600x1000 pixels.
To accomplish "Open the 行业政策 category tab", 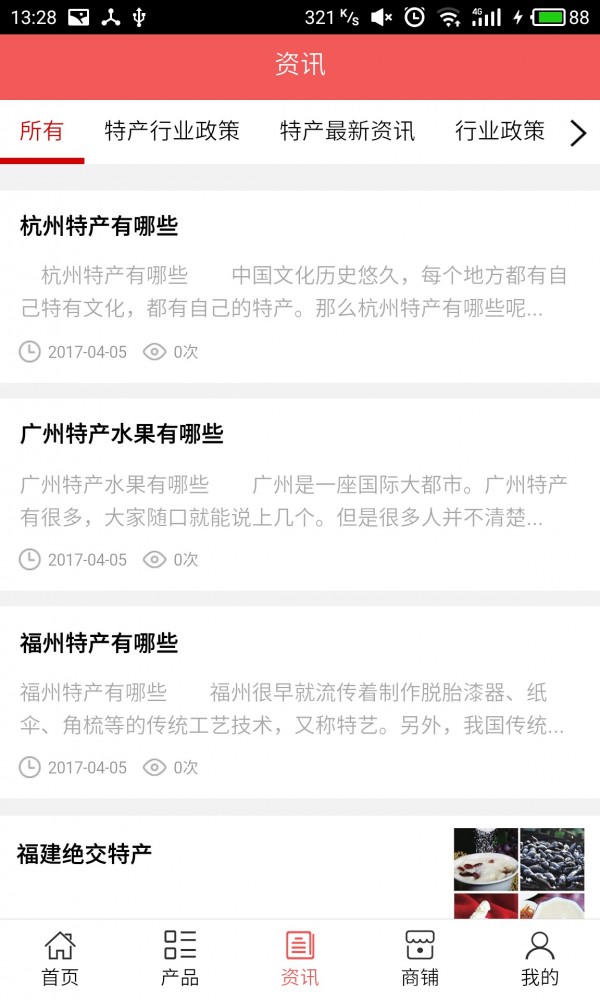I will click(499, 131).
